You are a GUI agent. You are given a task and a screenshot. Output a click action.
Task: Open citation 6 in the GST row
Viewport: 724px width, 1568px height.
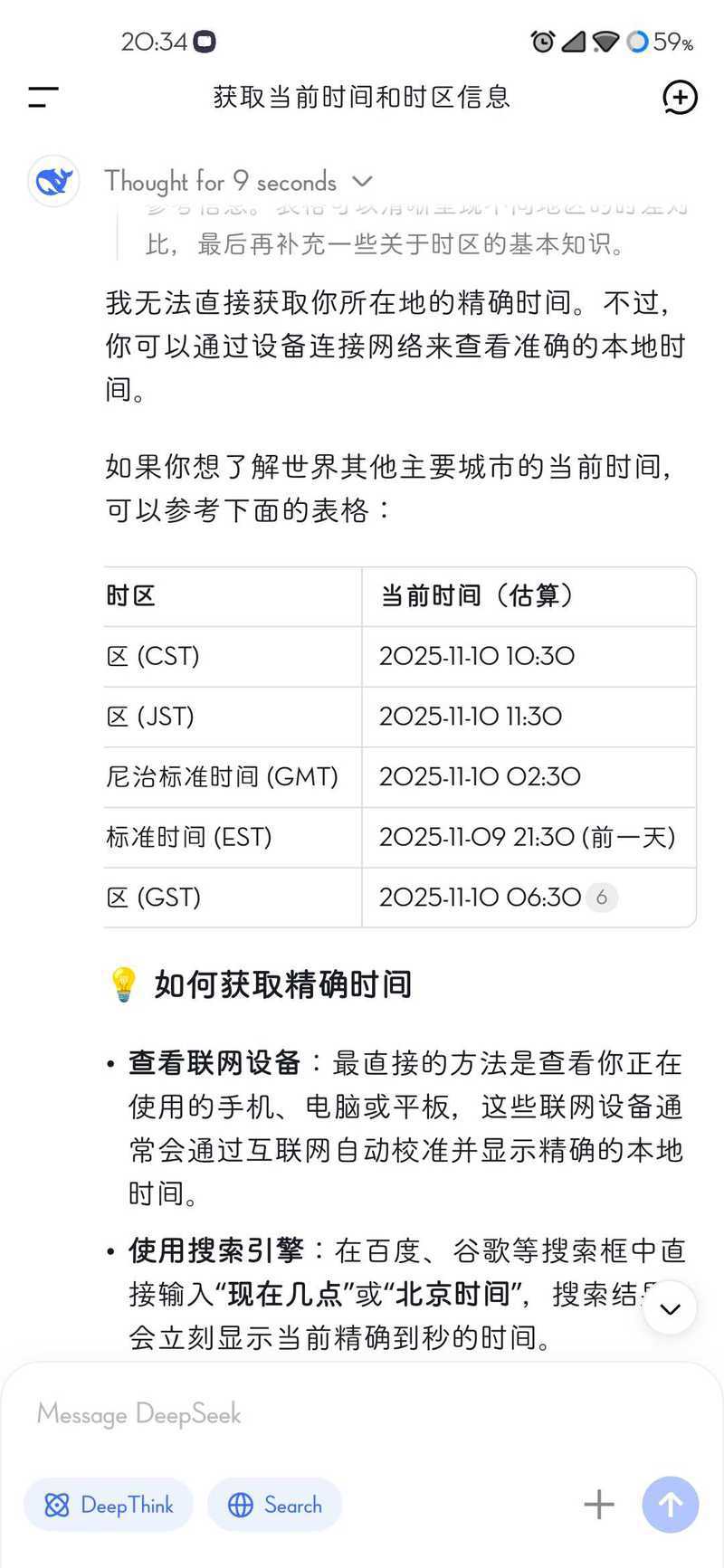[602, 898]
